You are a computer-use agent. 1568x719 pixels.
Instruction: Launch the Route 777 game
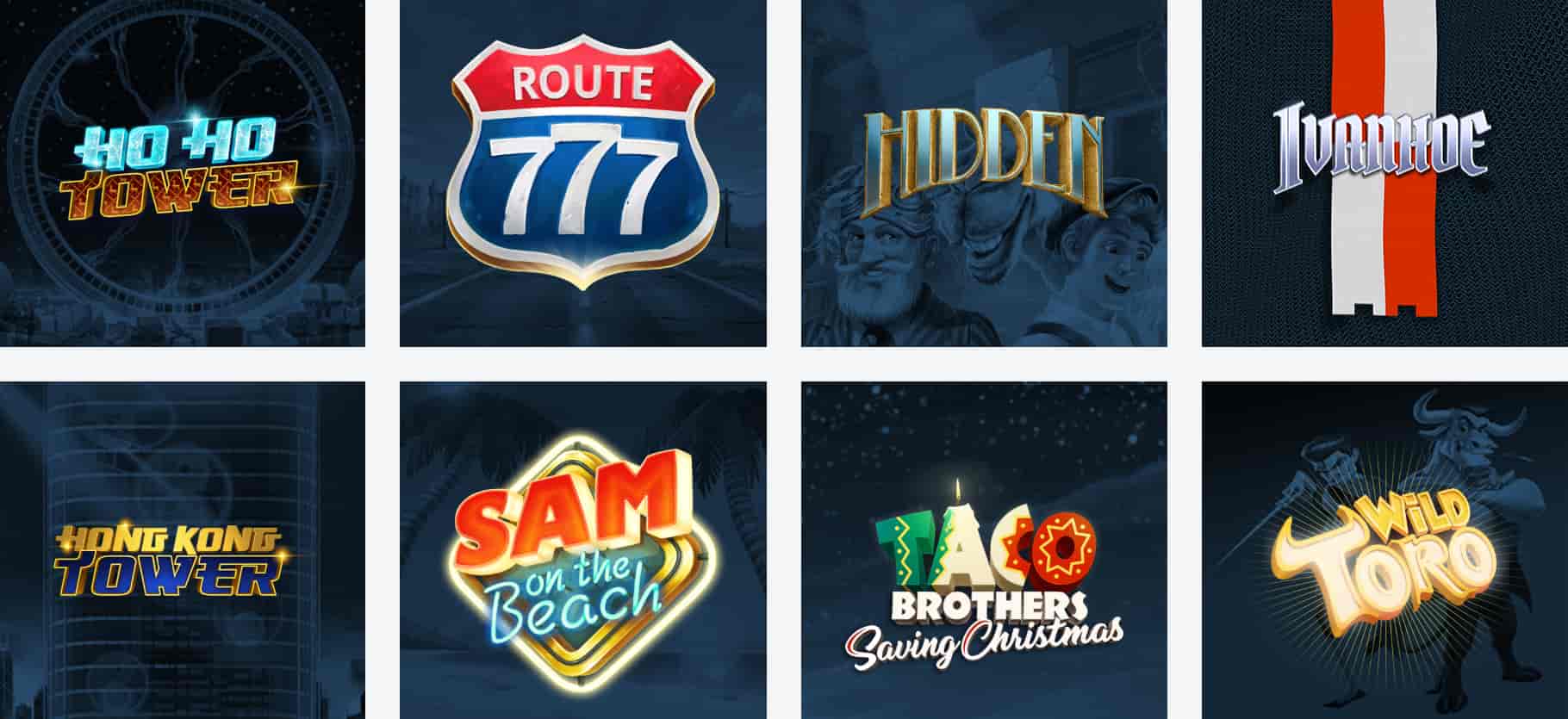click(582, 172)
